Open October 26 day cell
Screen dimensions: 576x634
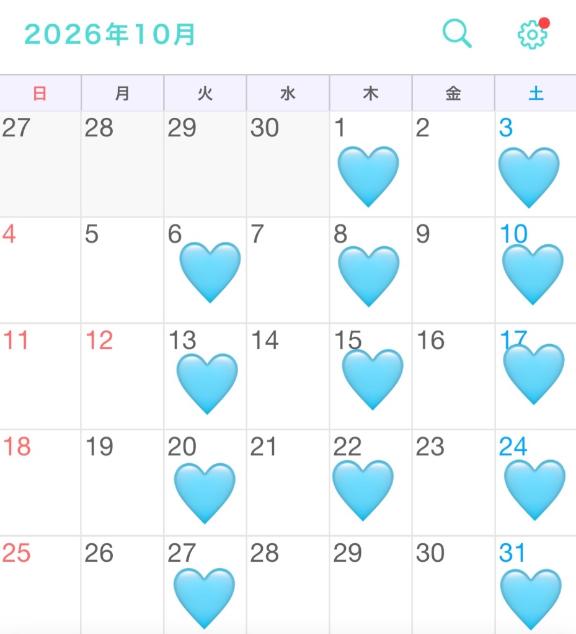(122, 585)
